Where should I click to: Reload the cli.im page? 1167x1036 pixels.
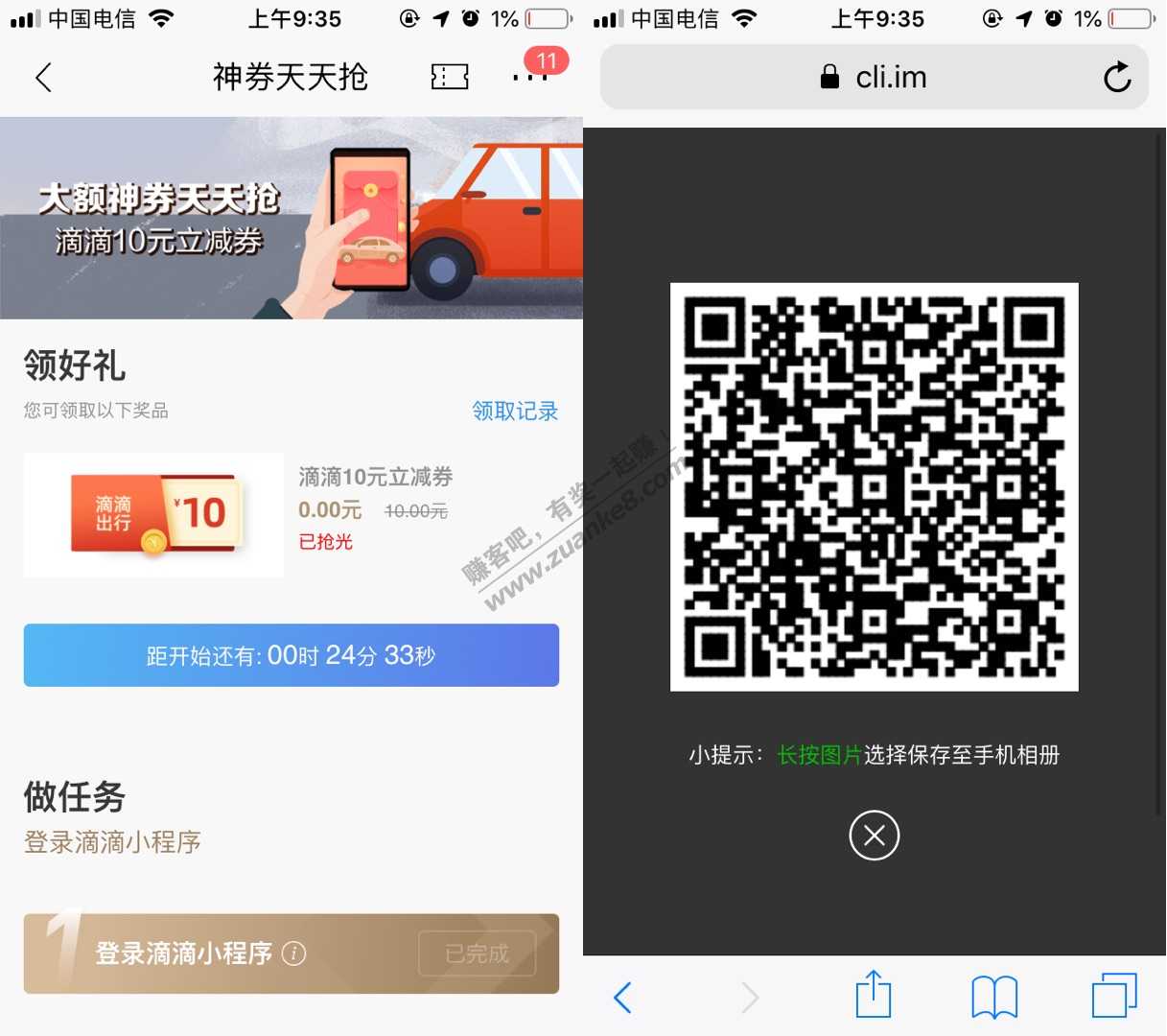tap(1116, 78)
